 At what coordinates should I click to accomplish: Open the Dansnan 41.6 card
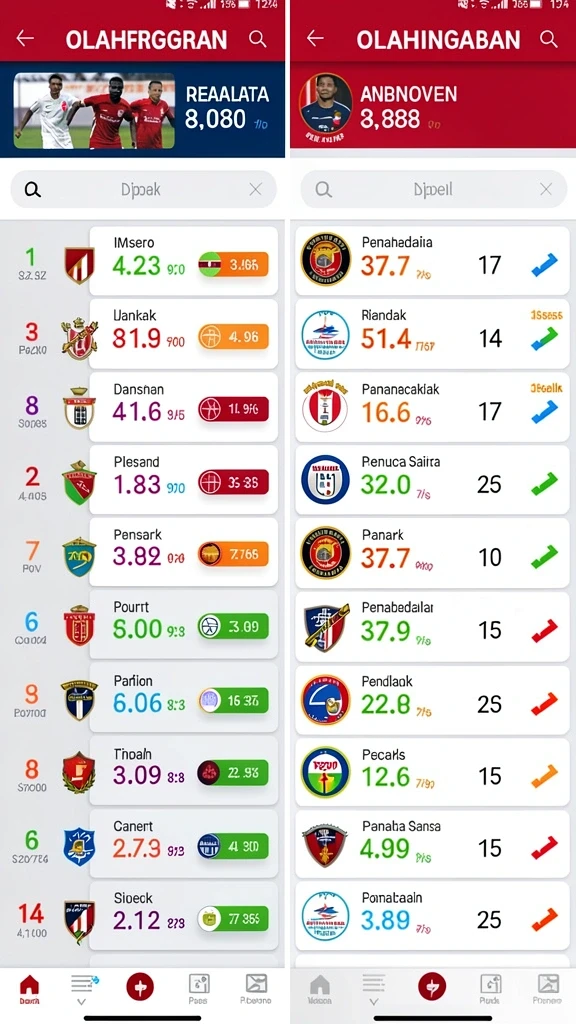[183, 408]
